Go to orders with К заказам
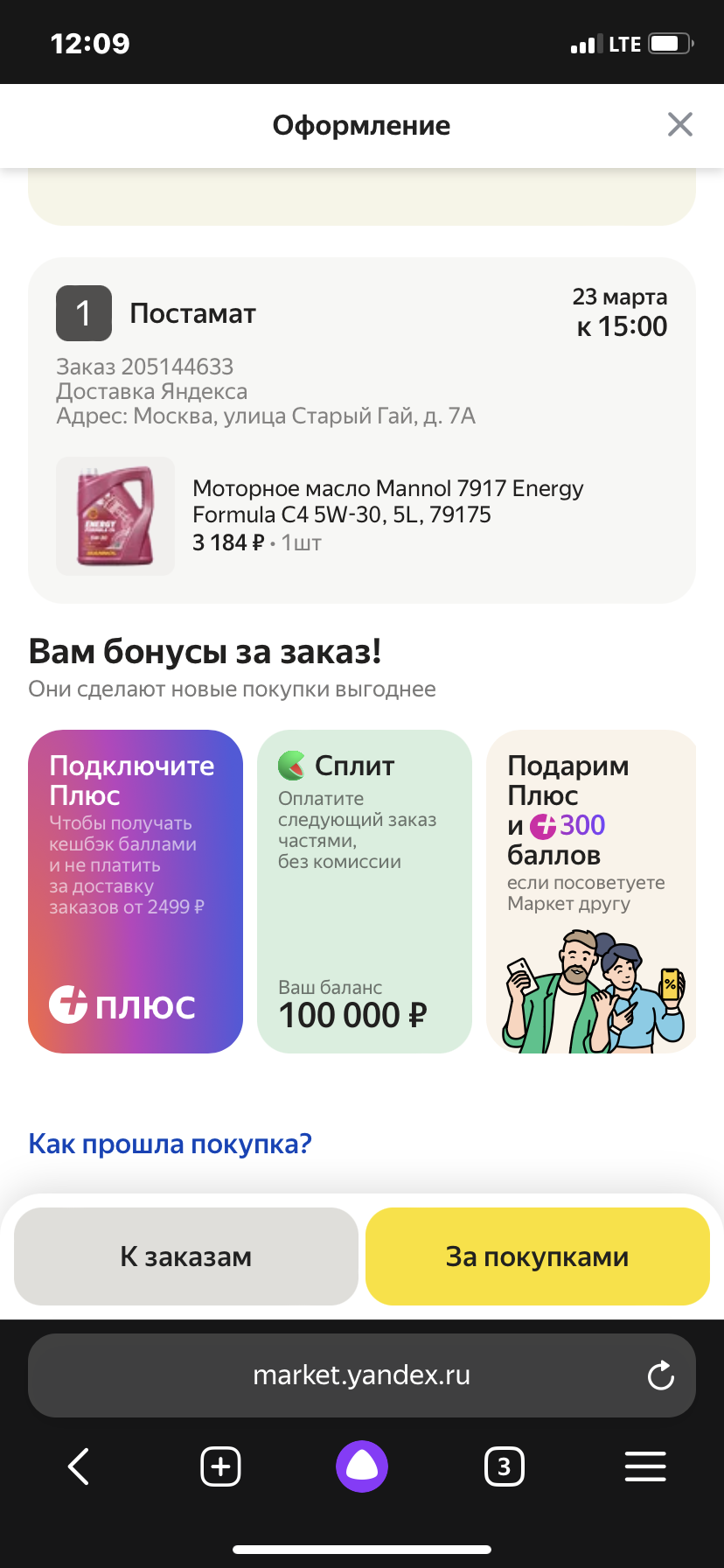The width and height of the screenshot is (724, 1568). [186, 1256]
